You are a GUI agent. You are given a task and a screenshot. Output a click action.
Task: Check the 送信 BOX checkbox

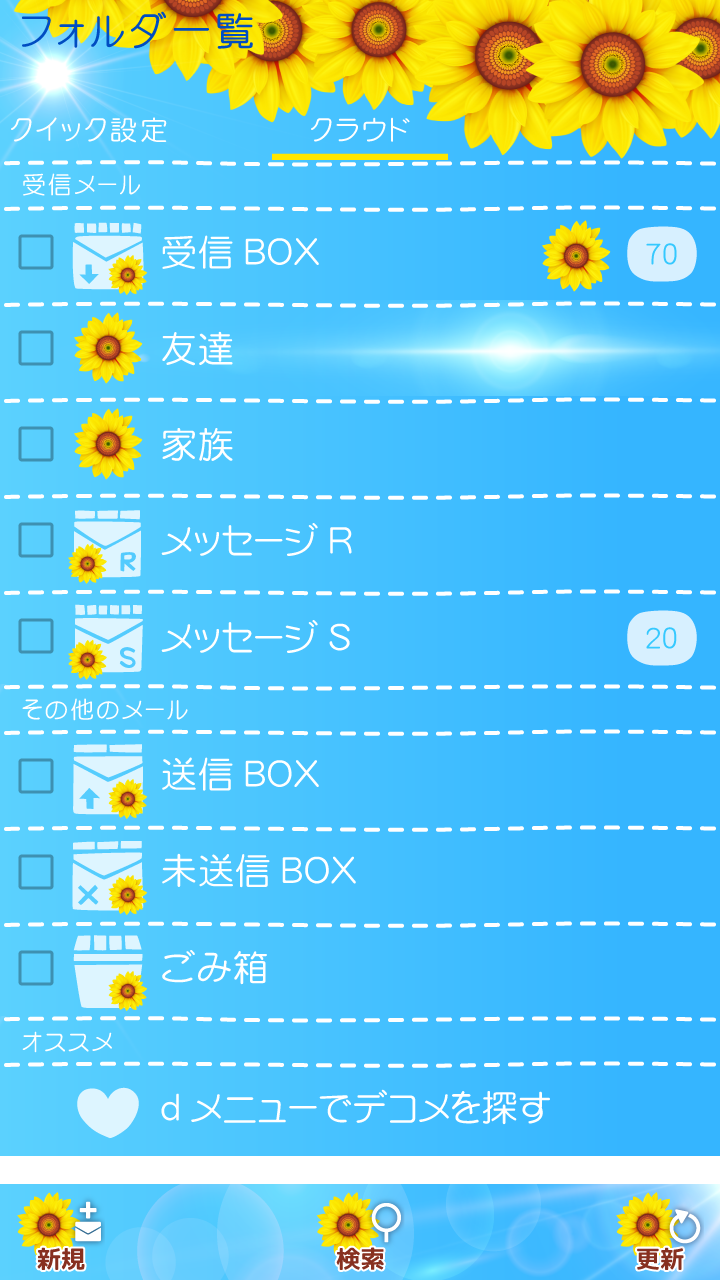click(x=36, y=776)
